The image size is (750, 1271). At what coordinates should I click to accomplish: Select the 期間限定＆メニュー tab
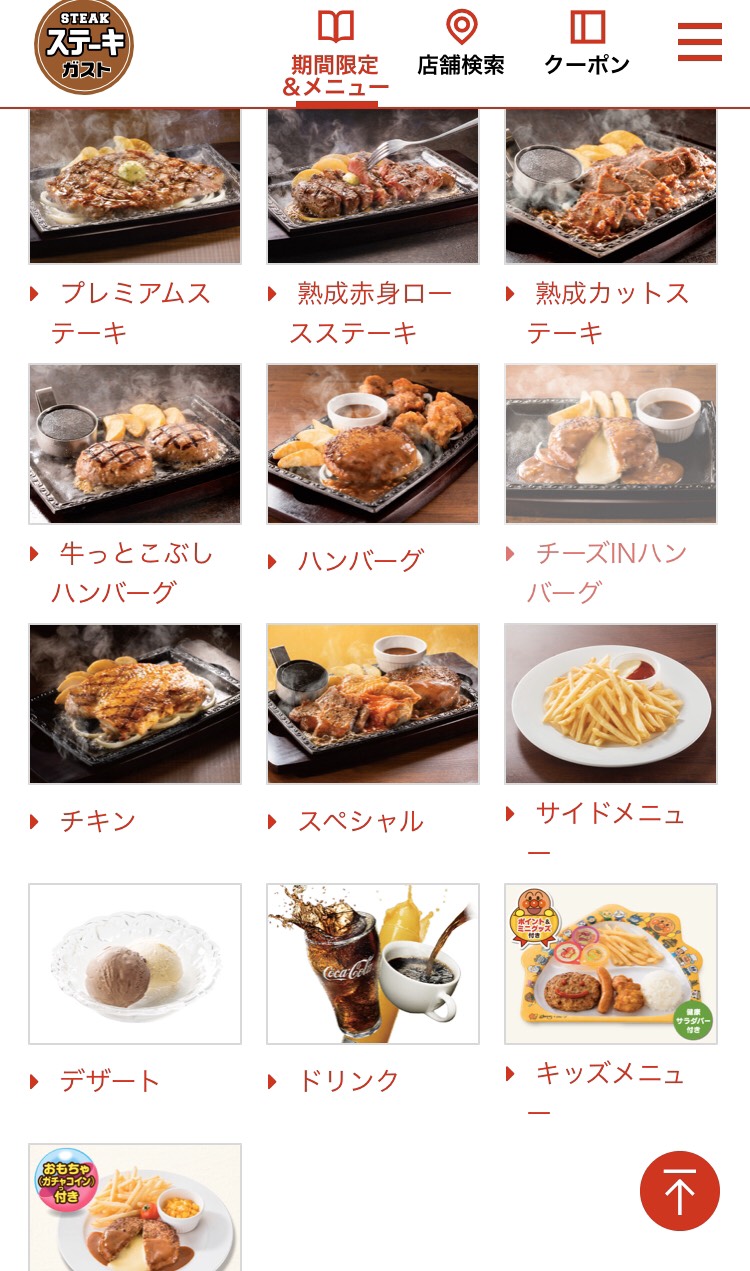pyautogui.click(x=335, y=54)
